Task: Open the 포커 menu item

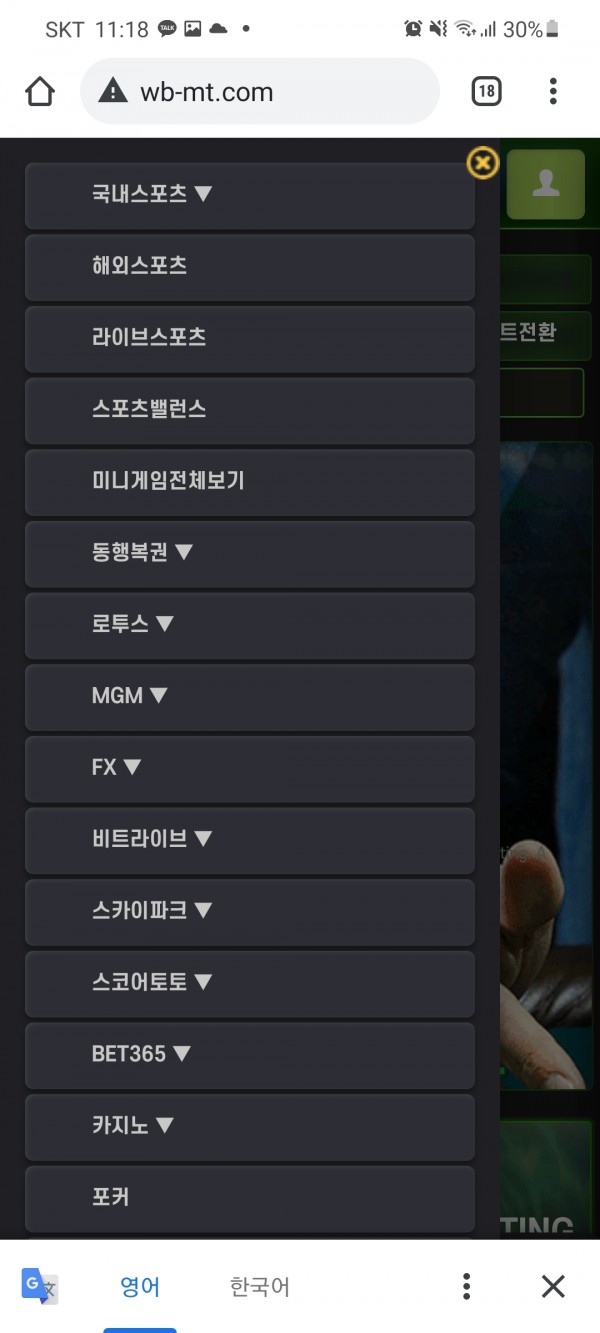Action: coord(250,1198)
